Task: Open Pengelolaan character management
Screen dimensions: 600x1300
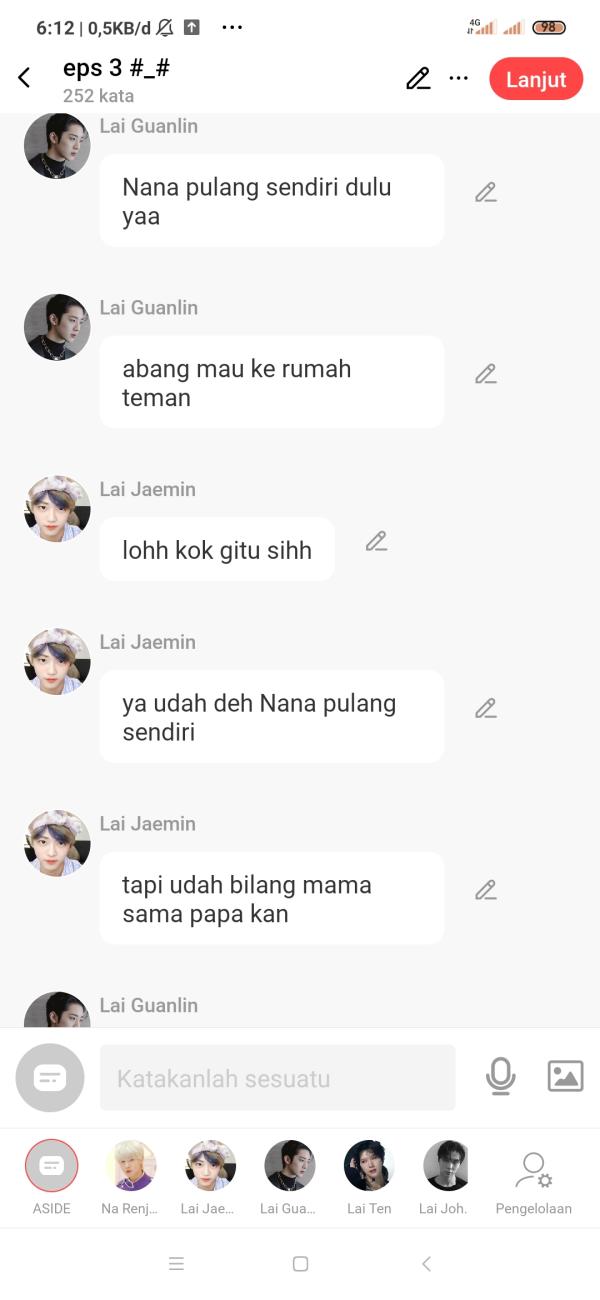Action: coord(533,1172)
